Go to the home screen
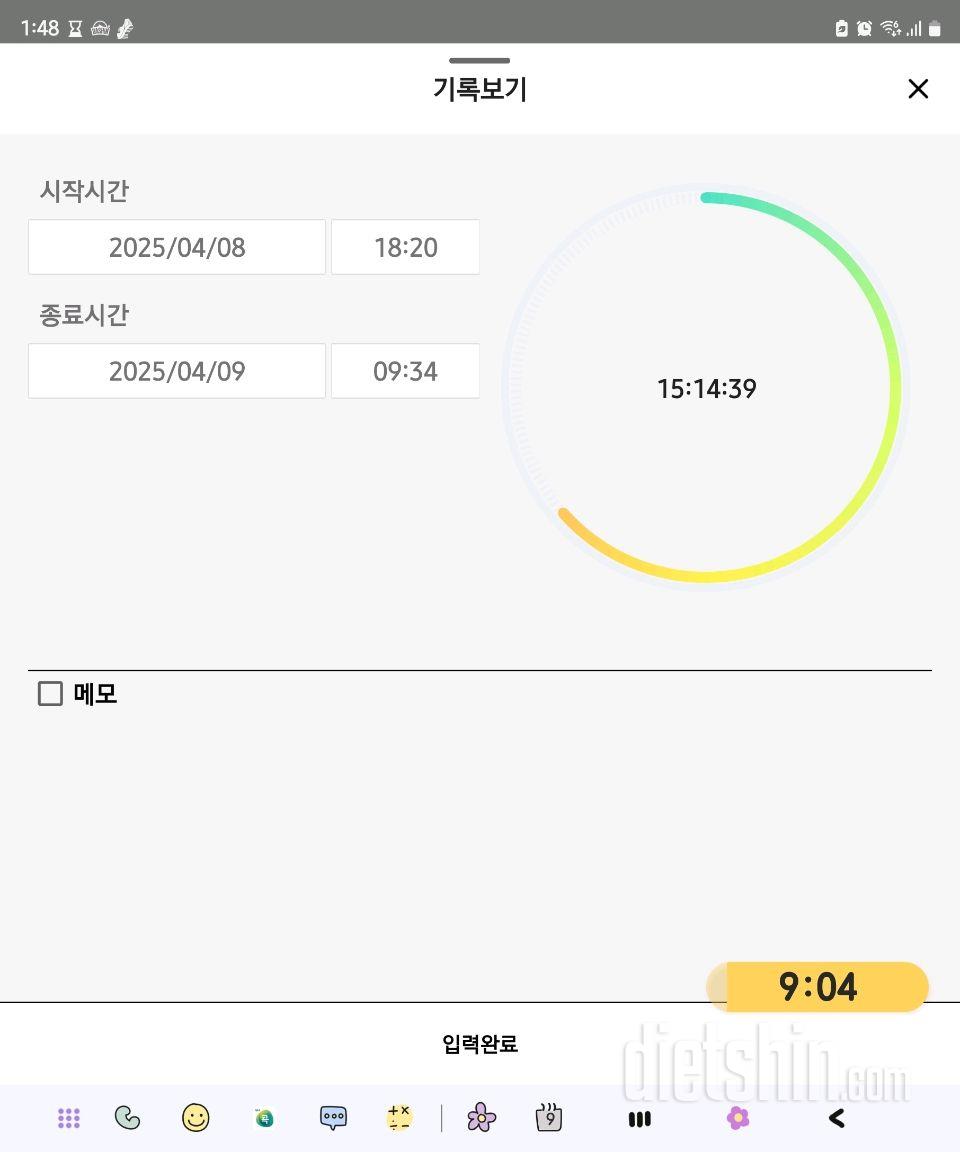This screenshot has height=1152, width=960. [x=738, y=1118]
